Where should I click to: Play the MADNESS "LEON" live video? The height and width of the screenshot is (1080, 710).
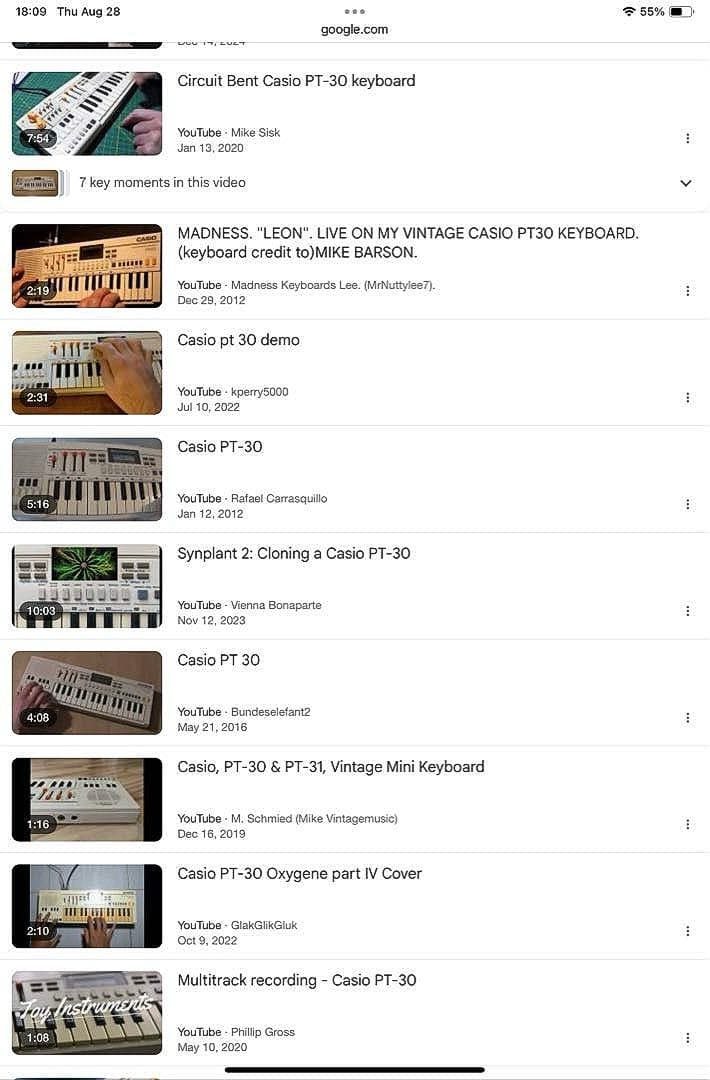point(87,265)
